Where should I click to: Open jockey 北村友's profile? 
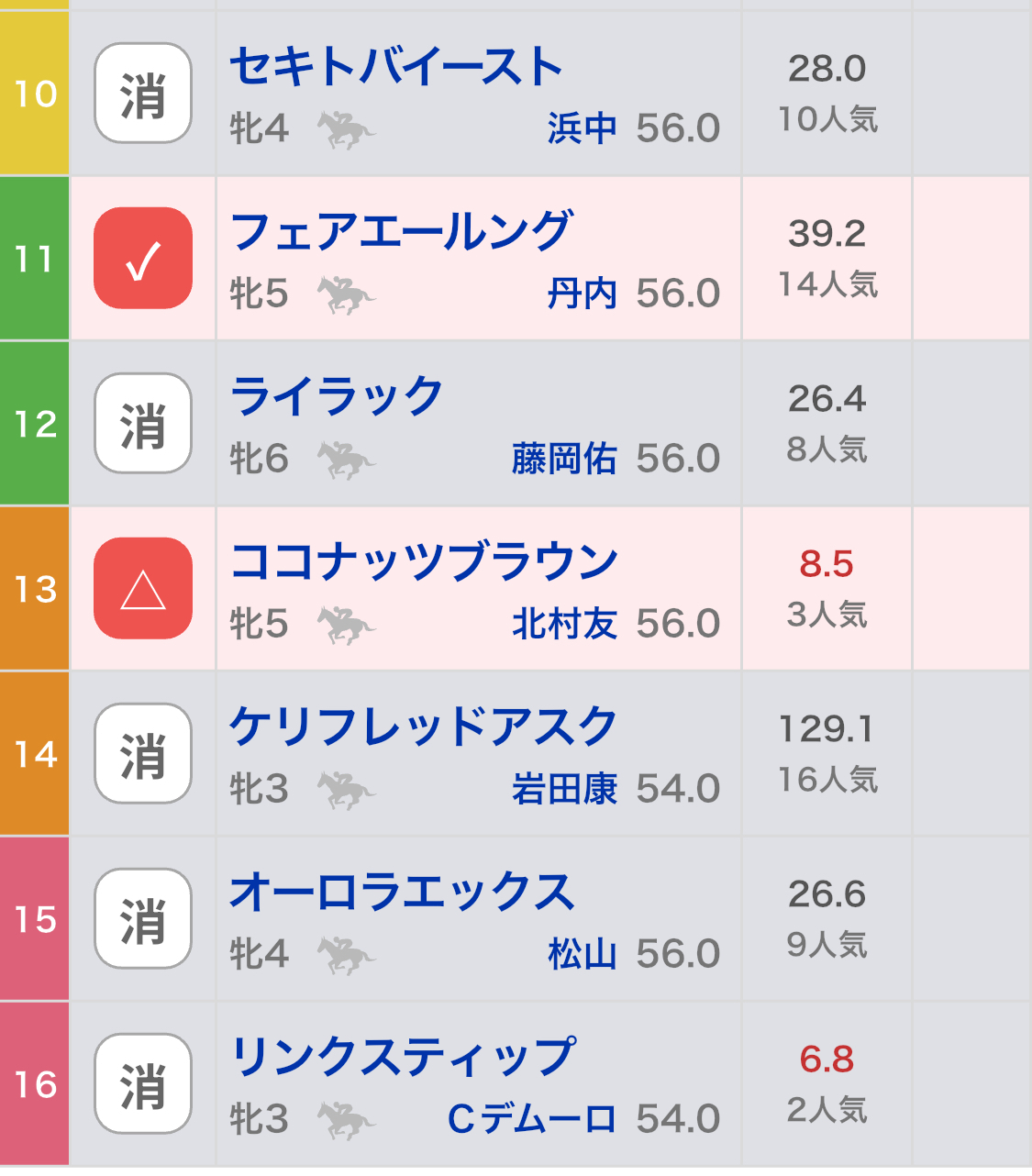tap(564, 624)
